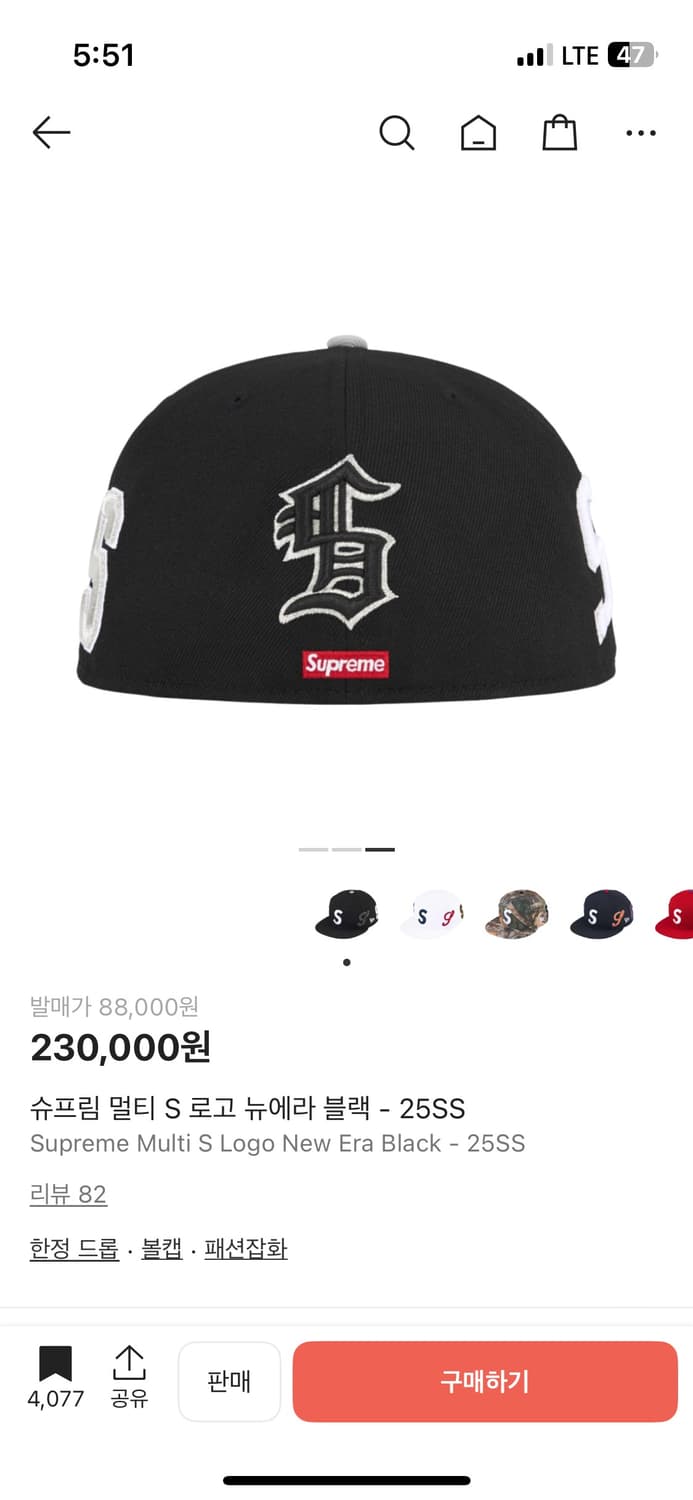Open the three-dot overflow menu

click(x=641, y=132)
